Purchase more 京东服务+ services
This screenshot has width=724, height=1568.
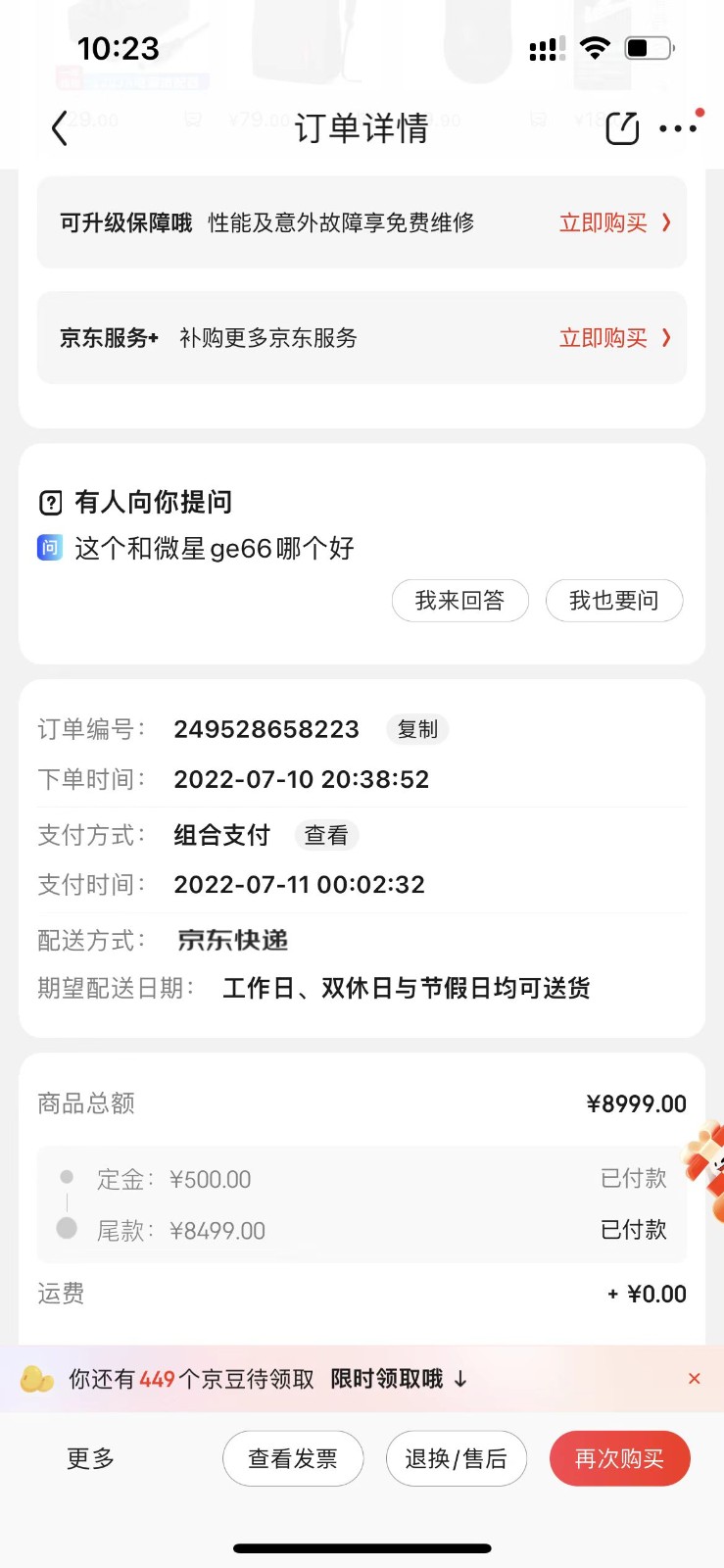(614, 338)
